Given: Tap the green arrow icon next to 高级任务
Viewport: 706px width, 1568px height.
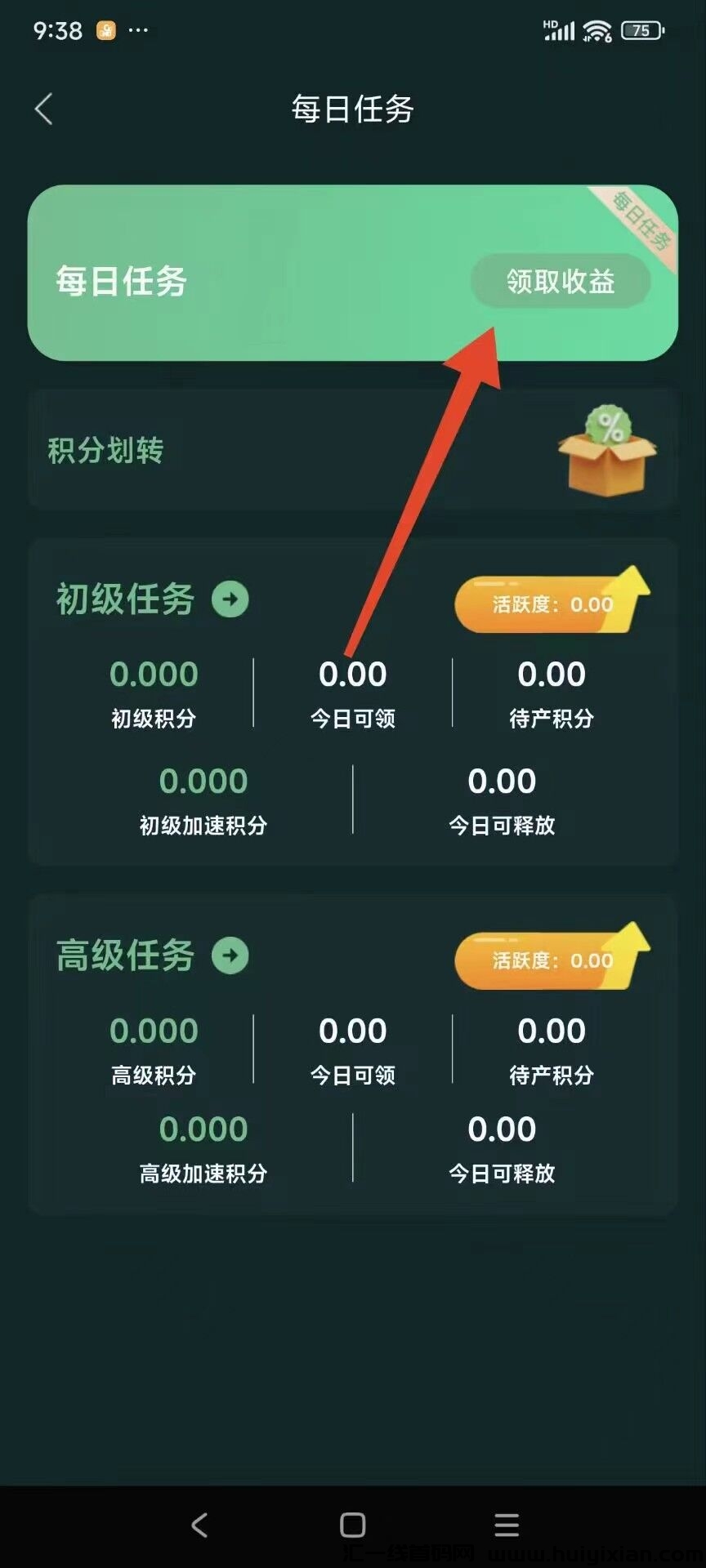Looking at the screenshot, I should (x=230, y=956).
